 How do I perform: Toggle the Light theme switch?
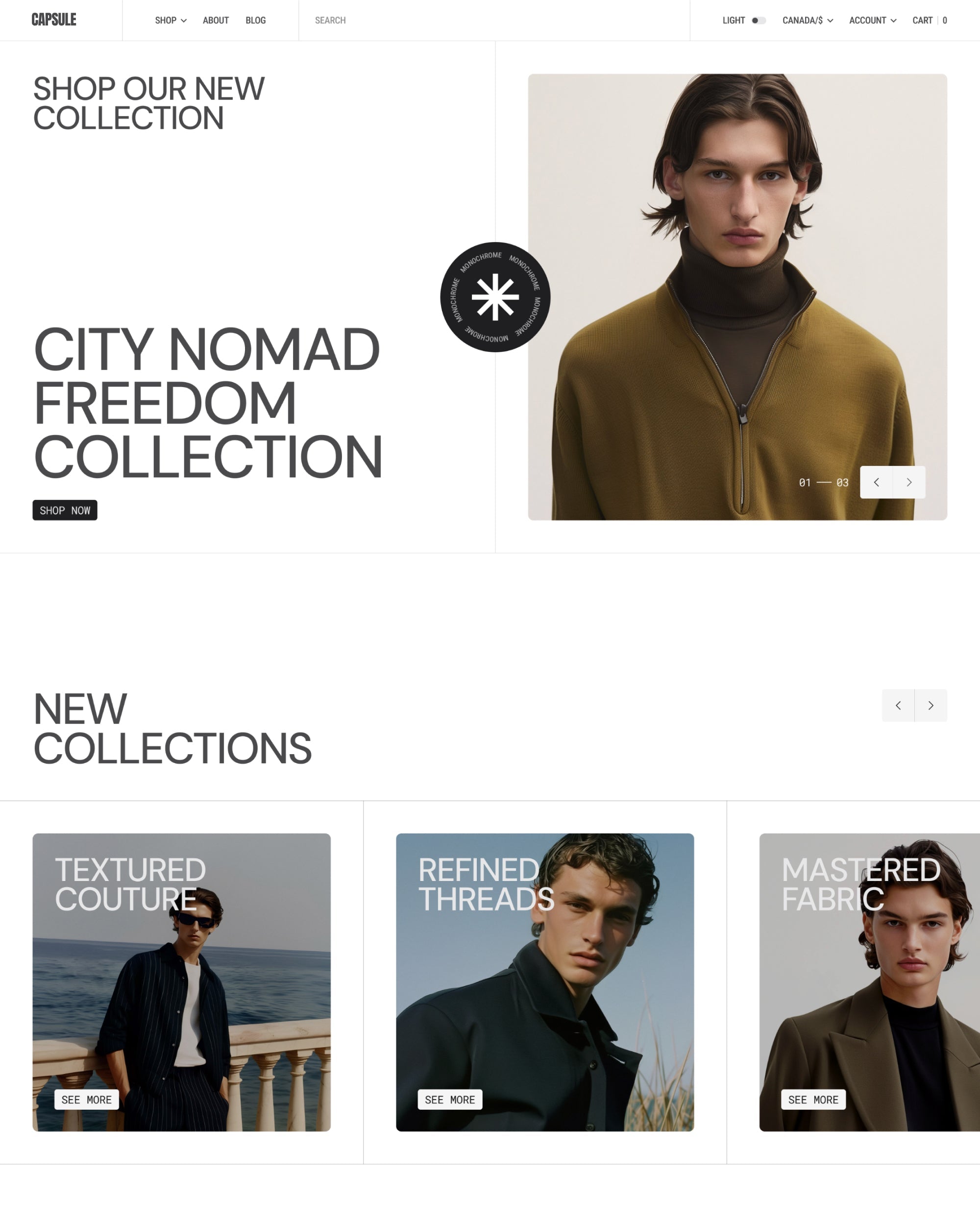point(758,21)
